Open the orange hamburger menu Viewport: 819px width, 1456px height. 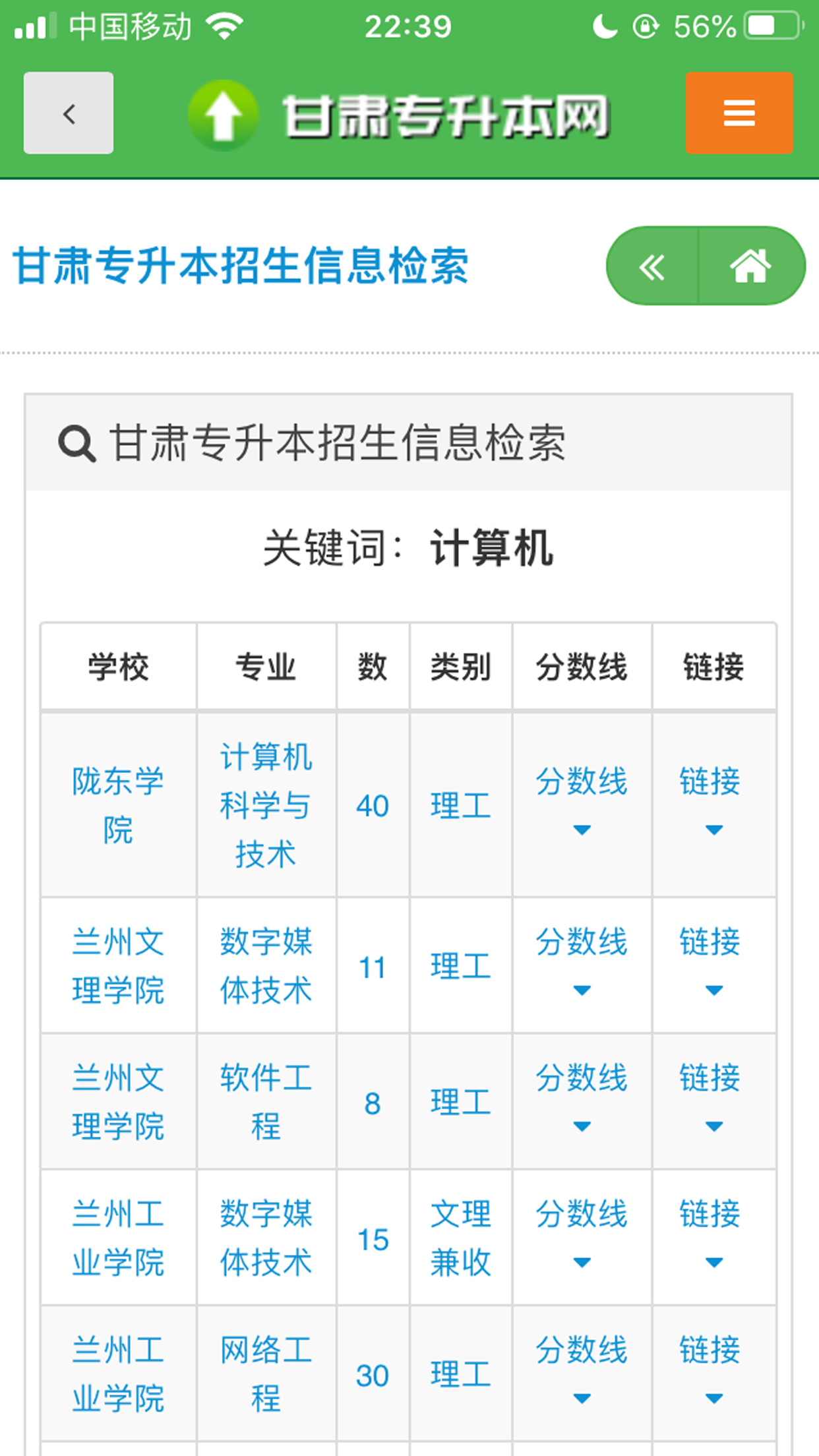pyautogui.click(x=739, y=113)
